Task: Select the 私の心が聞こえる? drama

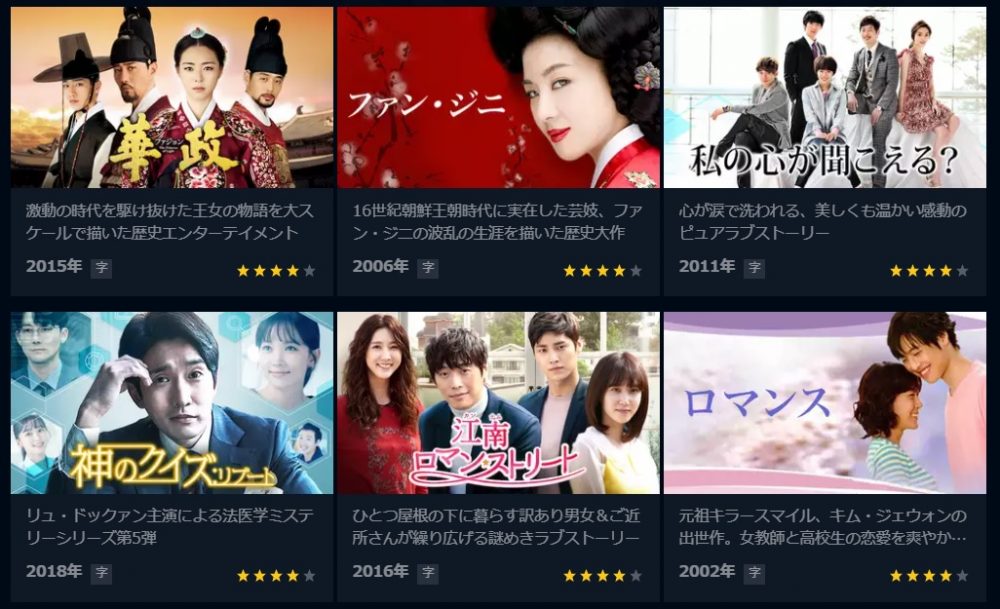Action: point(824,100)
